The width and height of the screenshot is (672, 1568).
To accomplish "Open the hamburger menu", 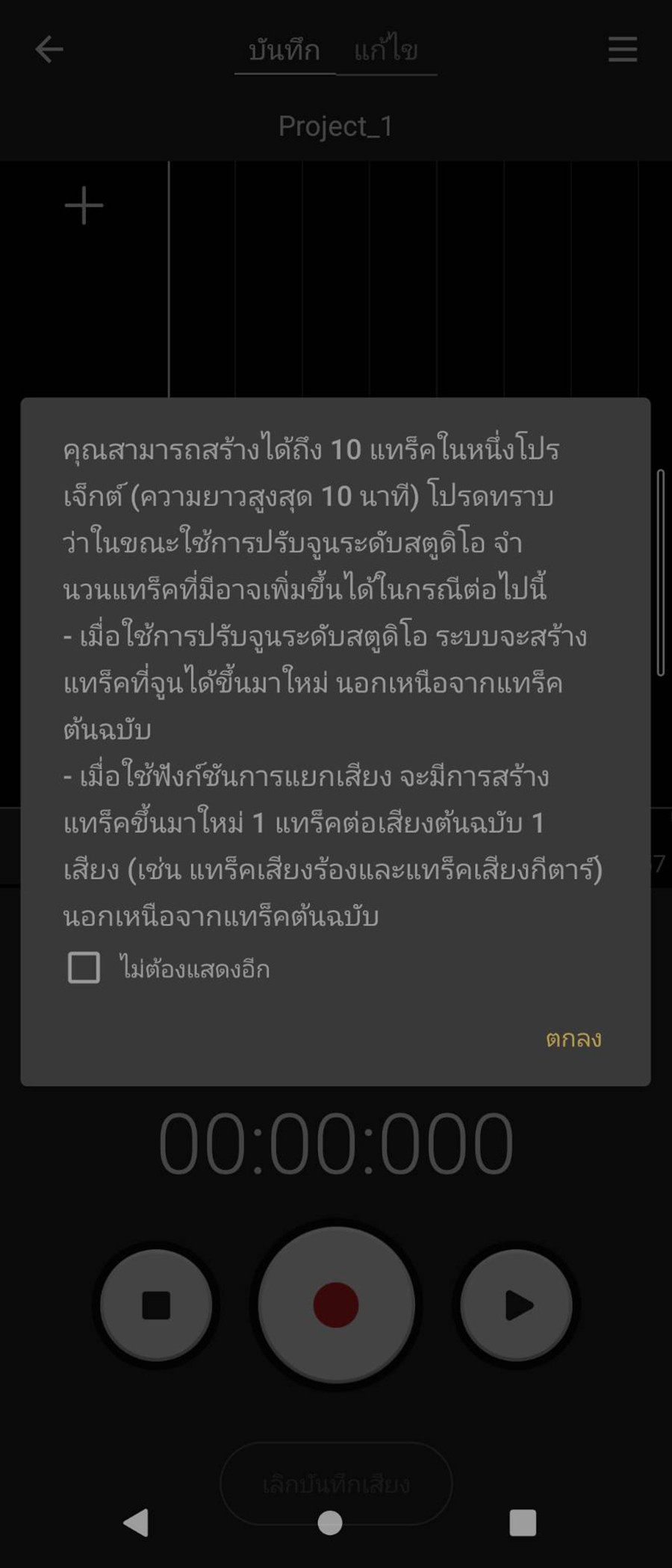I will pyautogui.click(x=622, y=50).
